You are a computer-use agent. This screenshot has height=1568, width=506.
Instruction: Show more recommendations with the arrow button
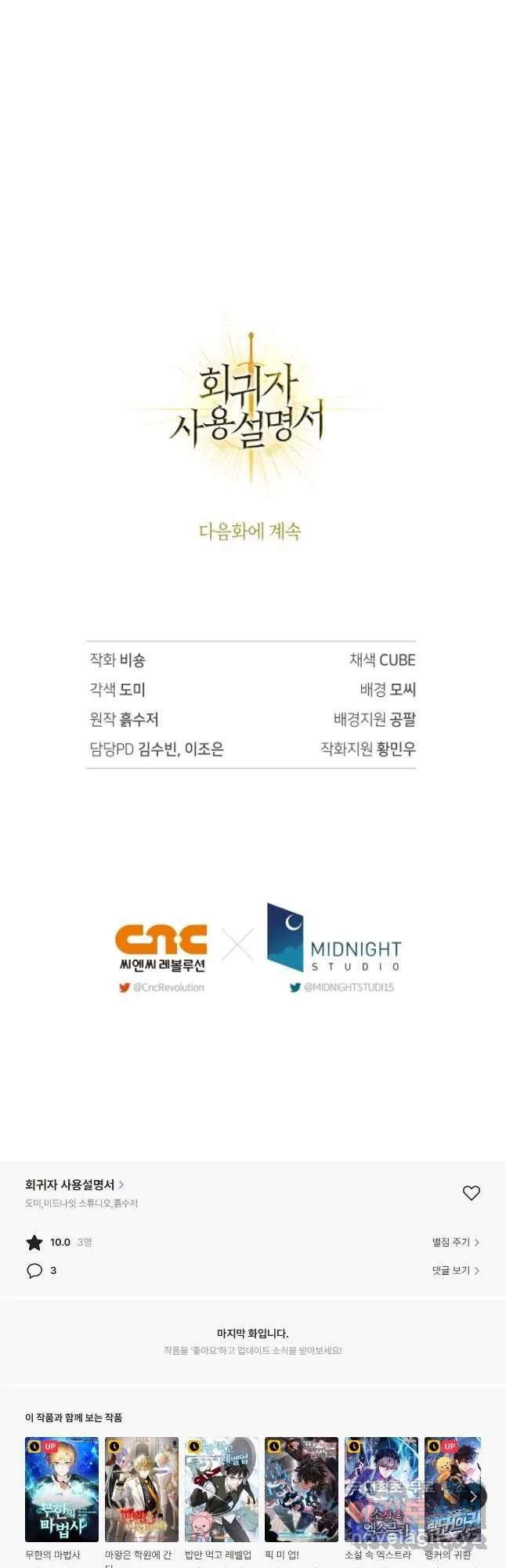click(472, 1497)
